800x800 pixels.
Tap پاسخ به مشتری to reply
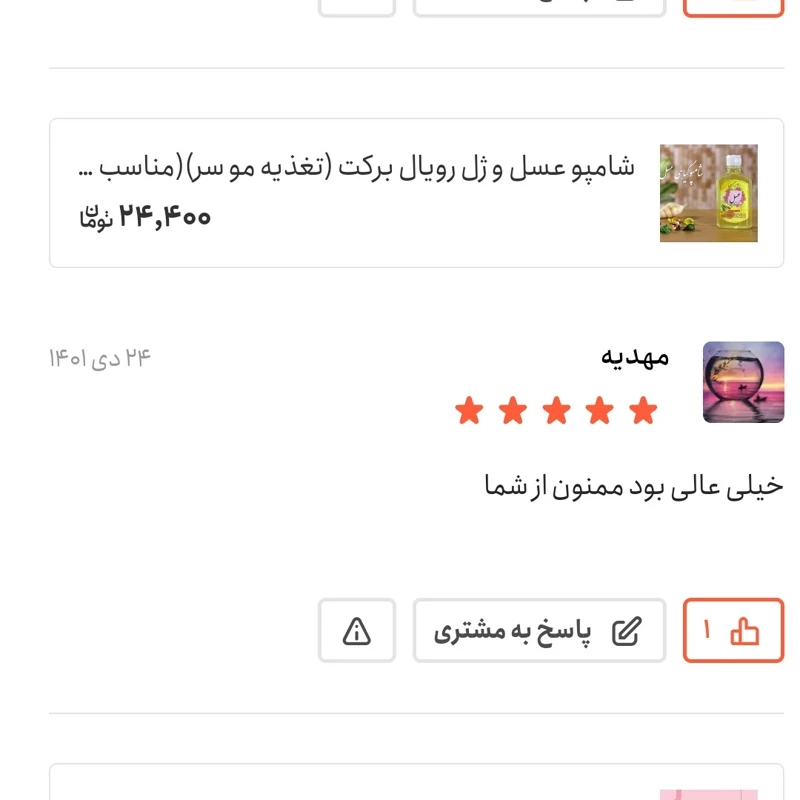point(539,630)
